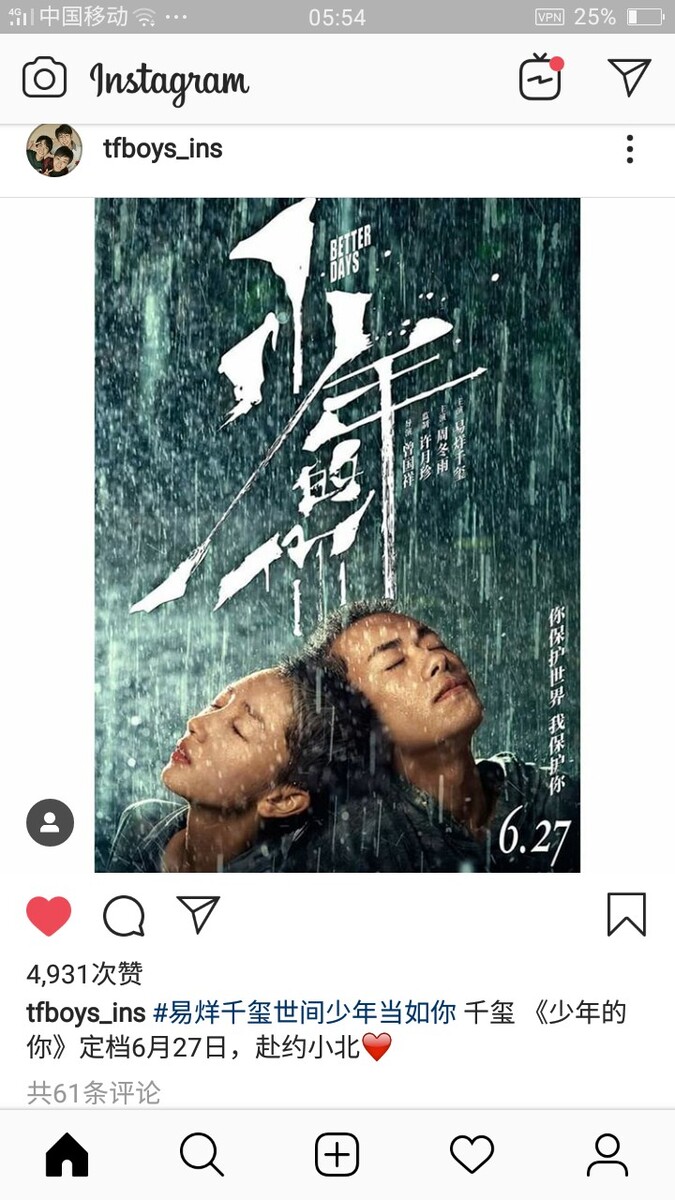Open the camera from the top bar

44,79
